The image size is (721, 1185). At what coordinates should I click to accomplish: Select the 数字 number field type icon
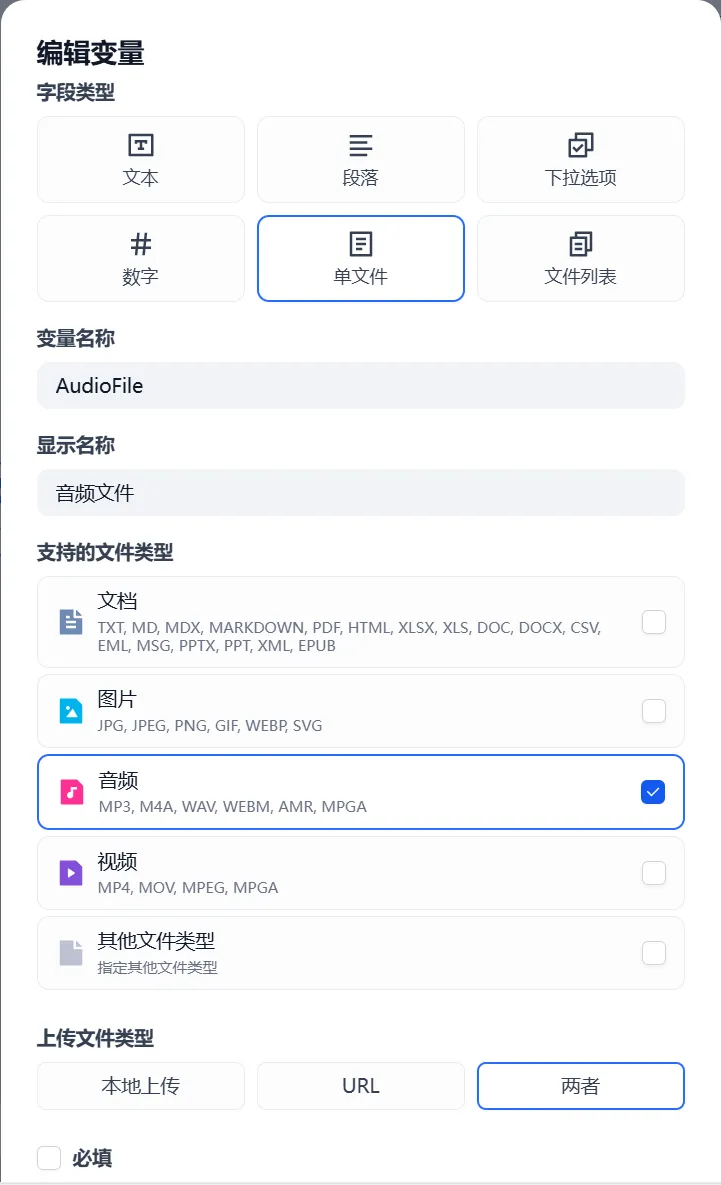click(x=140, y=245)
